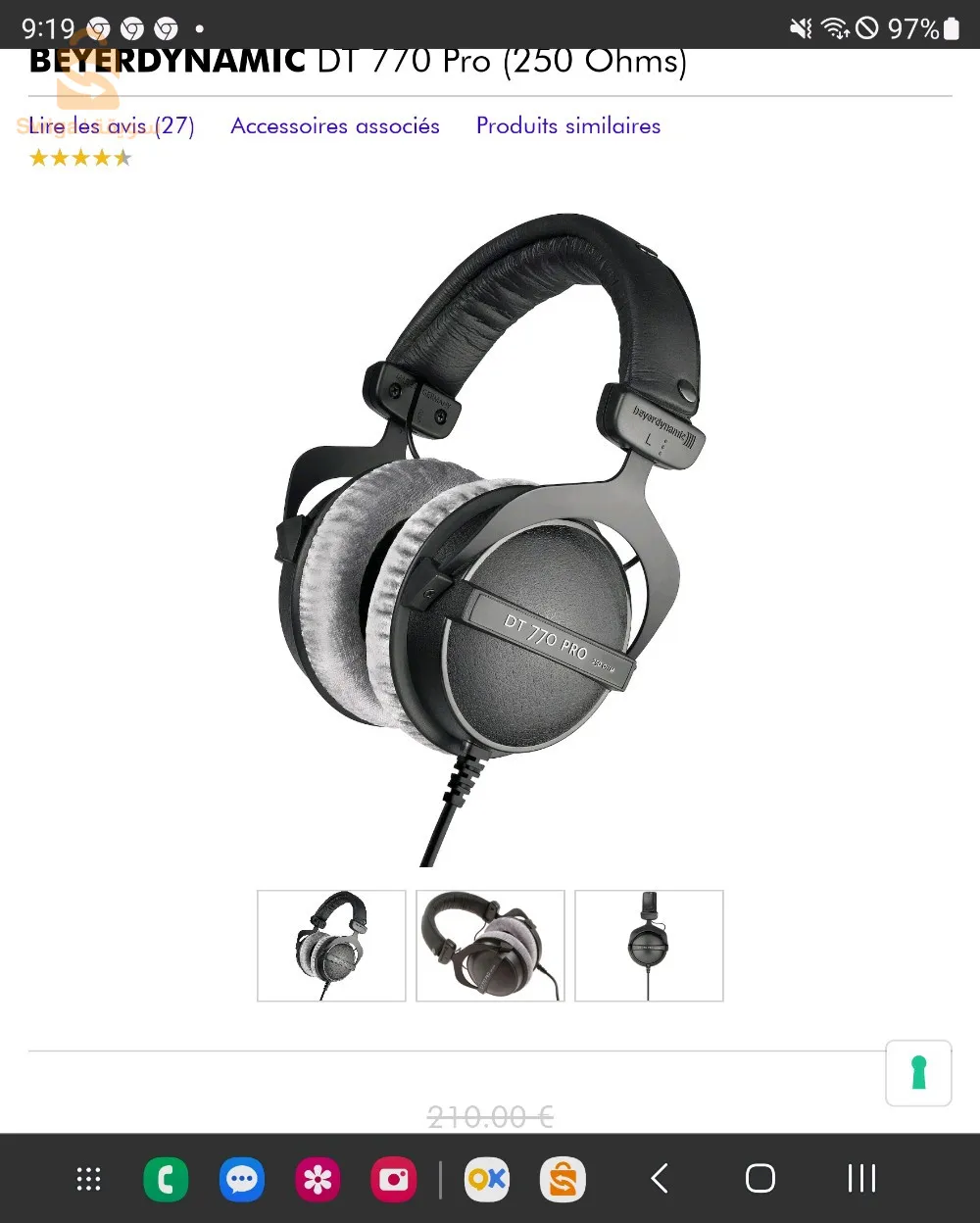This screenshot has height=1223, width=980.
Task: Go back with the navigation back arrow
Action: [660, 1179]
